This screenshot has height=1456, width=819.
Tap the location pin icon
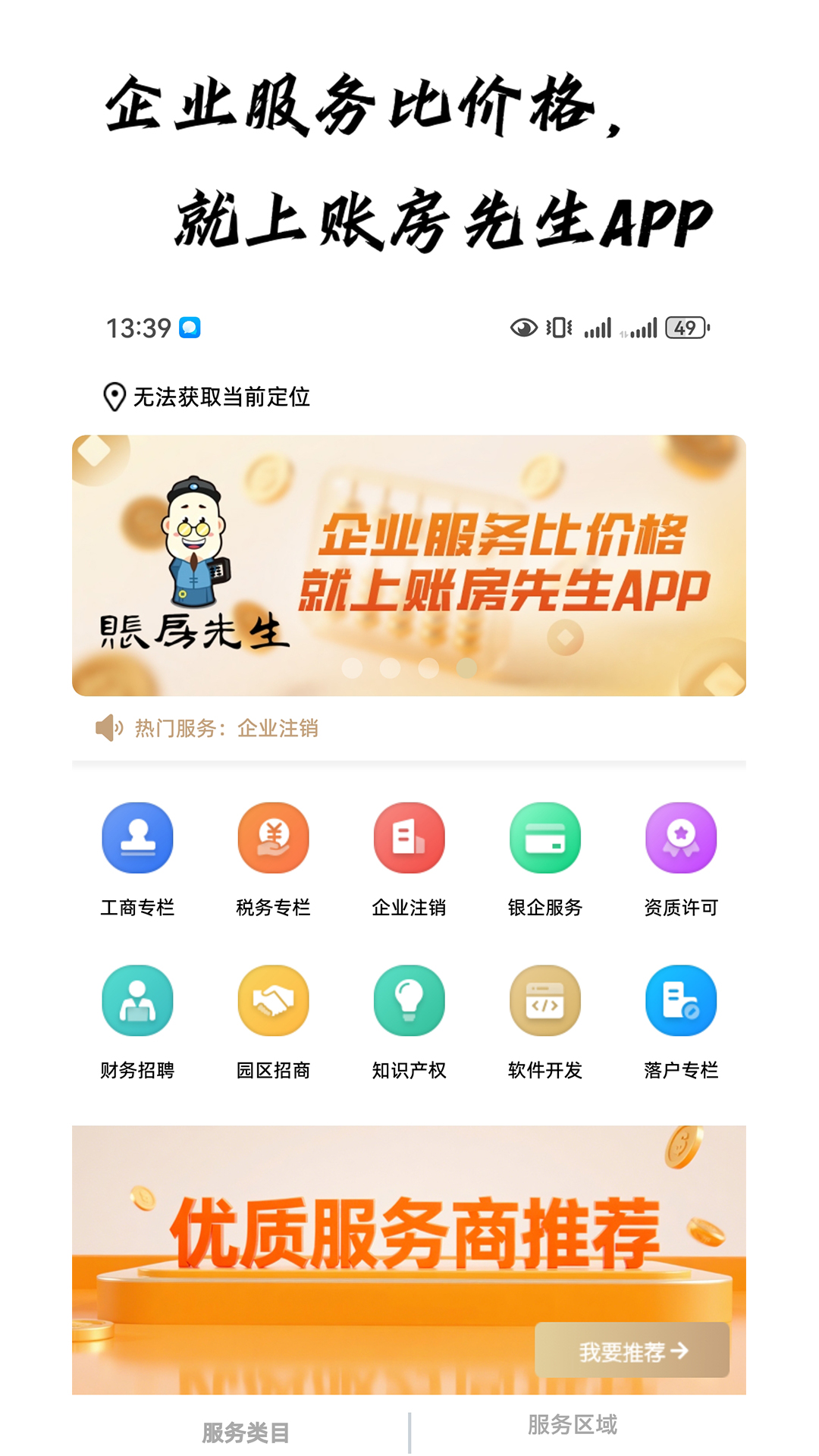coord(114,395)
